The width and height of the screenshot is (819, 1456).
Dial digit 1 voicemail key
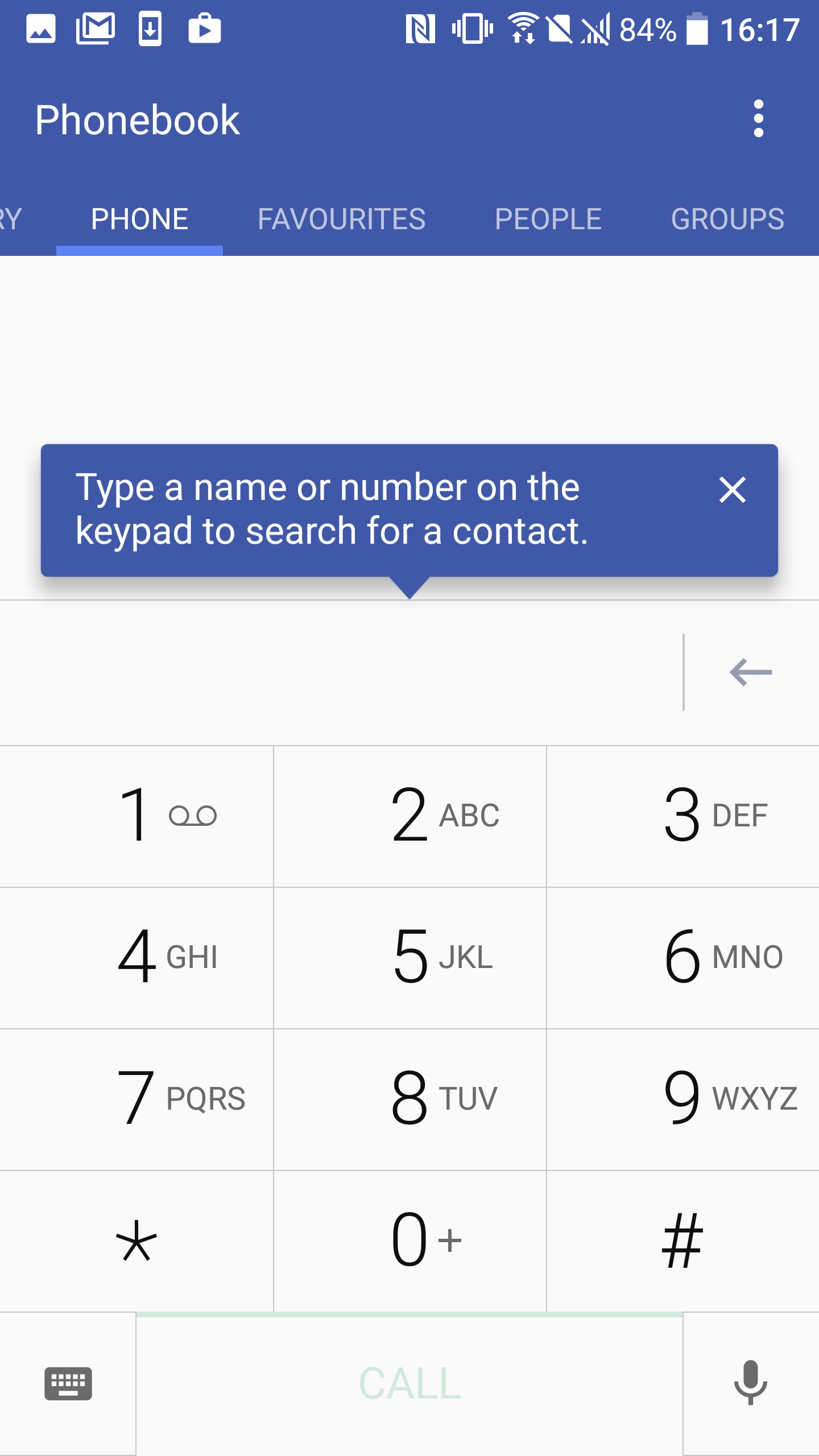136,816
